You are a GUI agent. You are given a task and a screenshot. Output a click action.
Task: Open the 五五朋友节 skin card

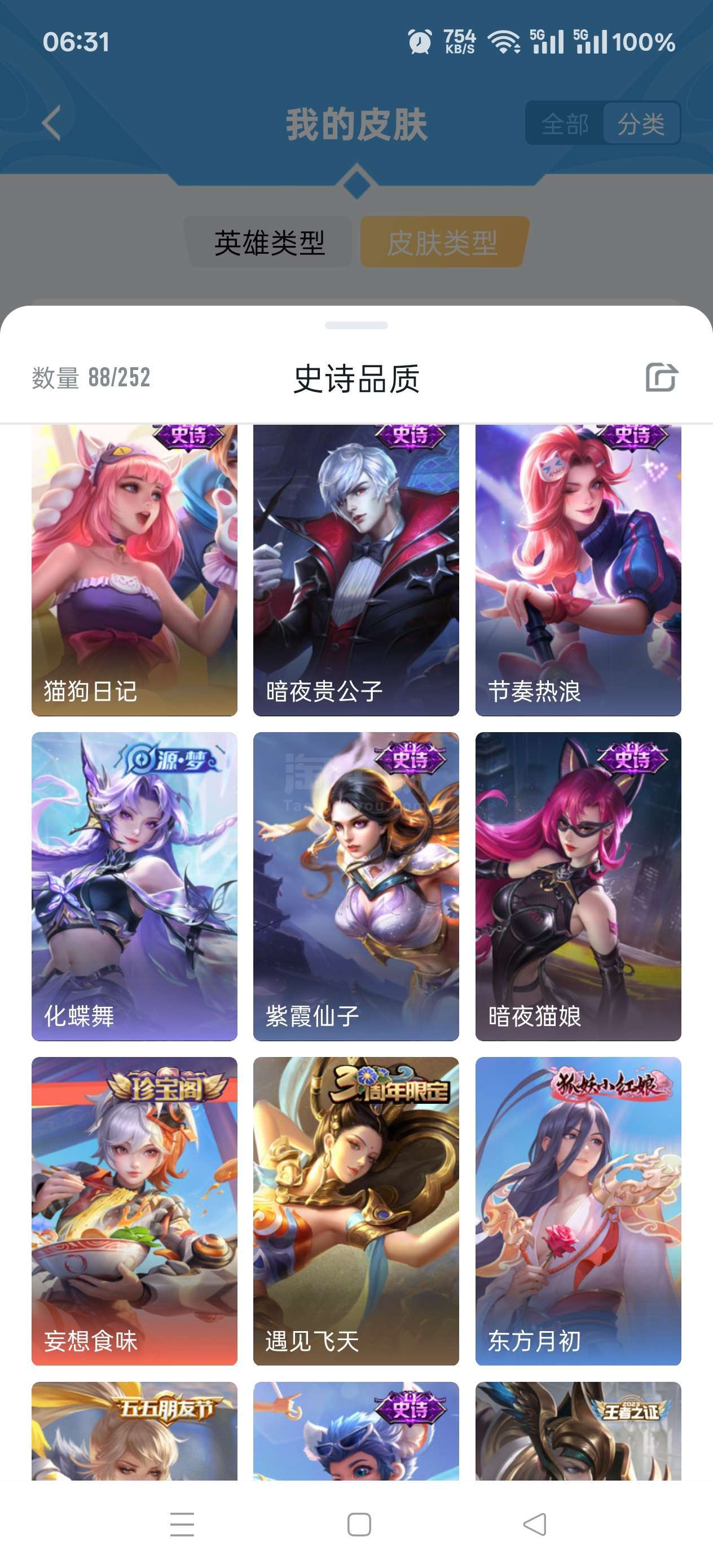click(135, 1431)
